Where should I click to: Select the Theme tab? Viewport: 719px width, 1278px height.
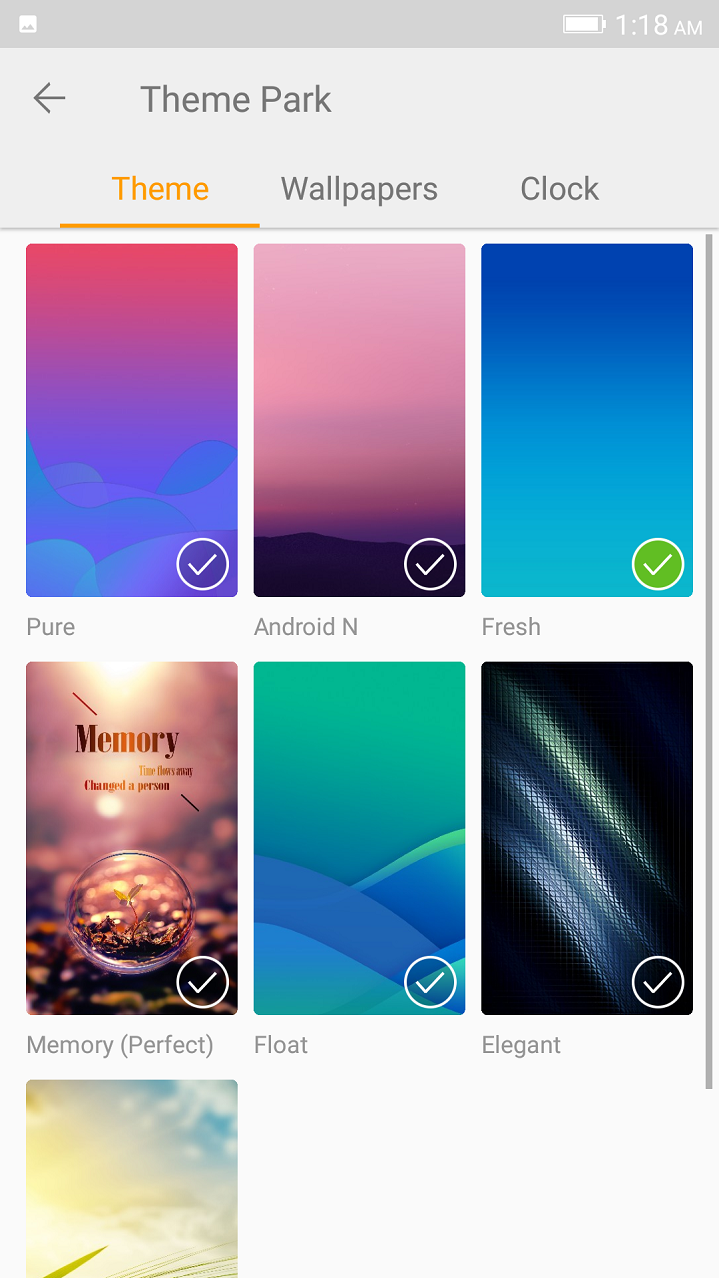160,189
